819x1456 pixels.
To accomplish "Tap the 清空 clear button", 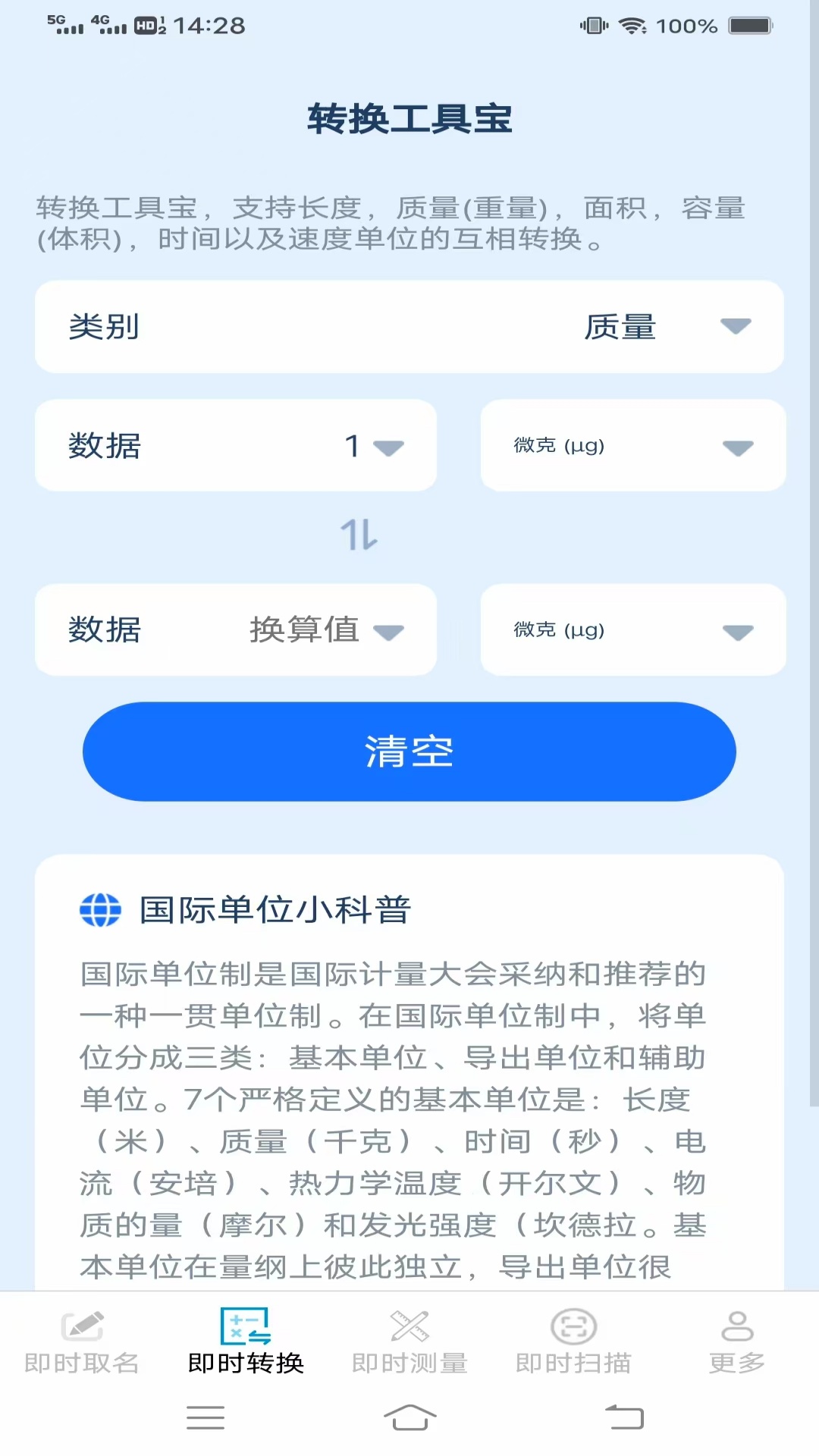I will point(409,752).
